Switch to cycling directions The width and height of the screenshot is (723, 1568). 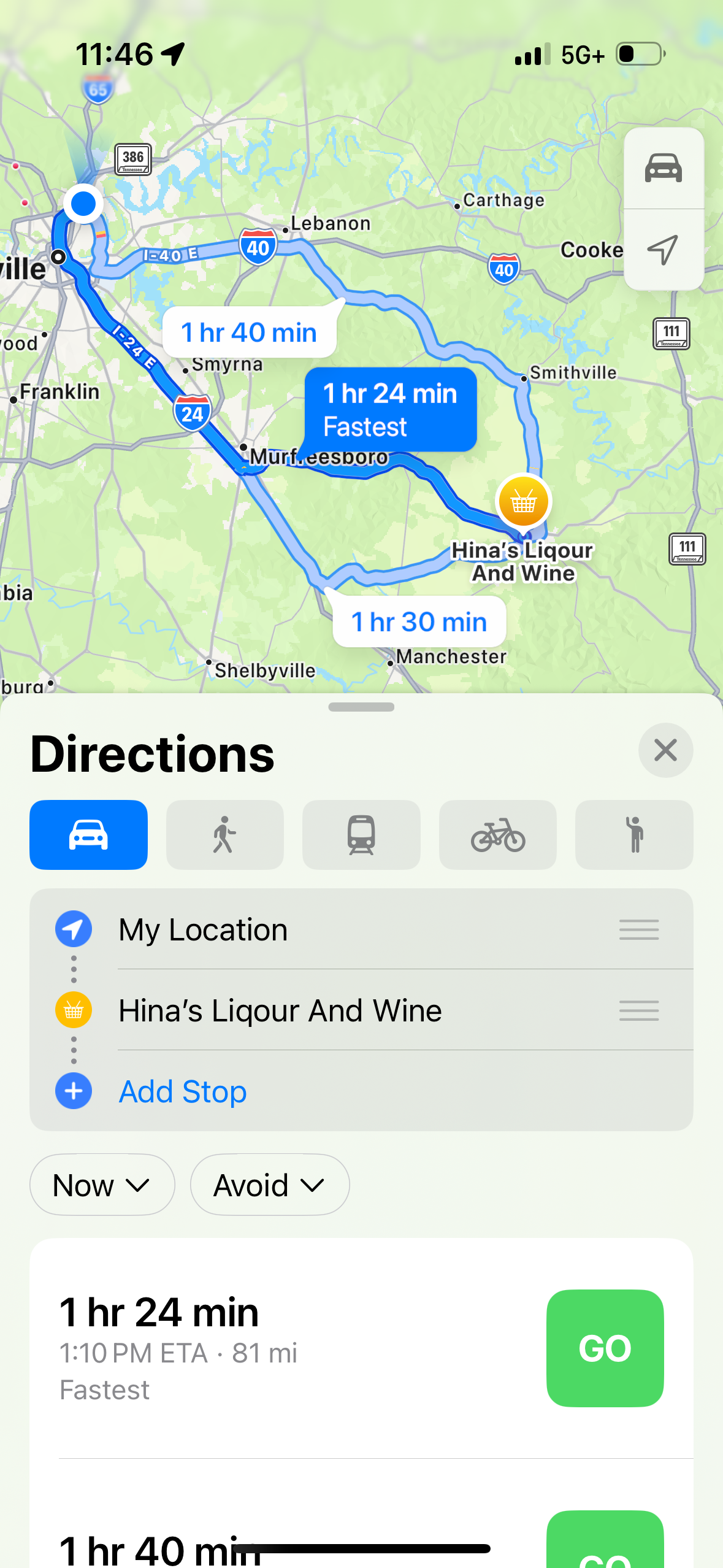coord(497,835)
